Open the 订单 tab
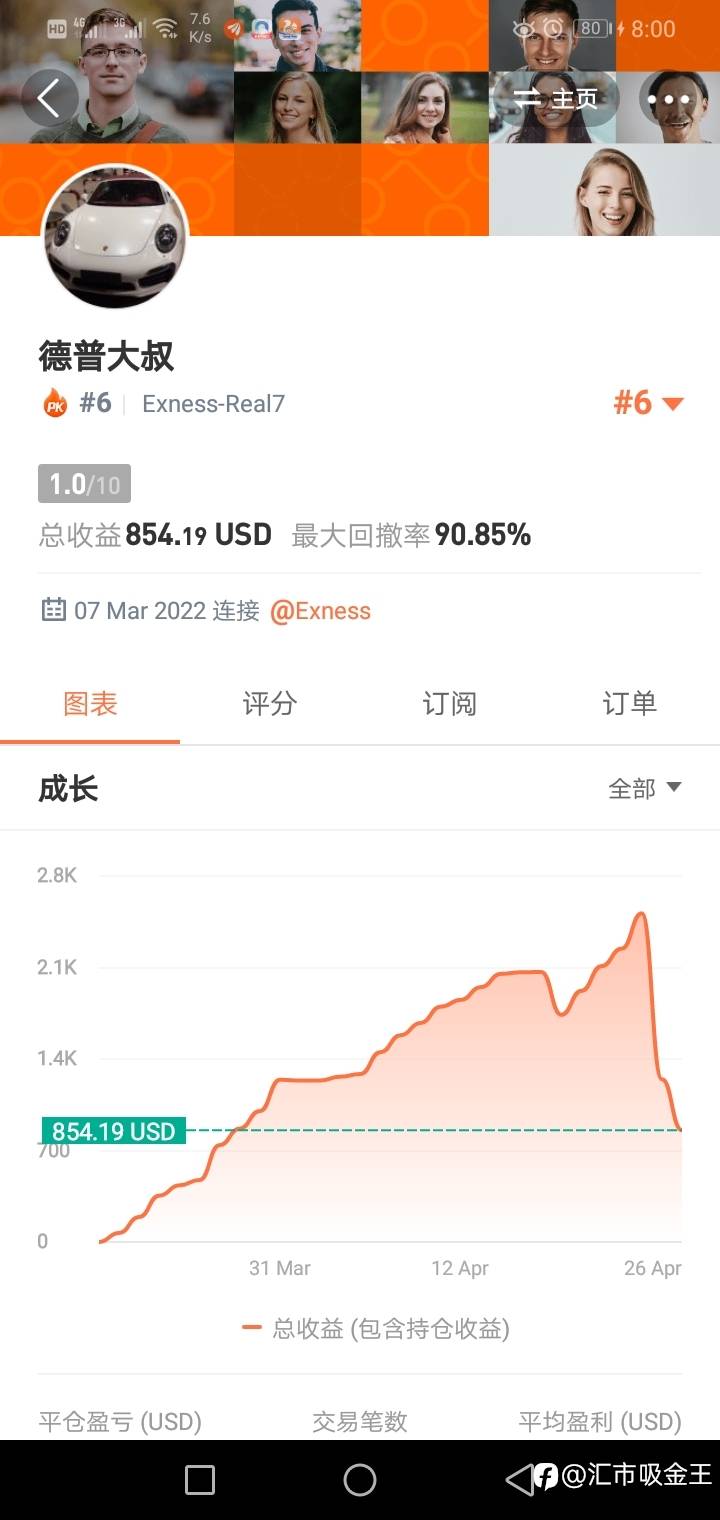The image size is (720, 1520). point(628,704)
